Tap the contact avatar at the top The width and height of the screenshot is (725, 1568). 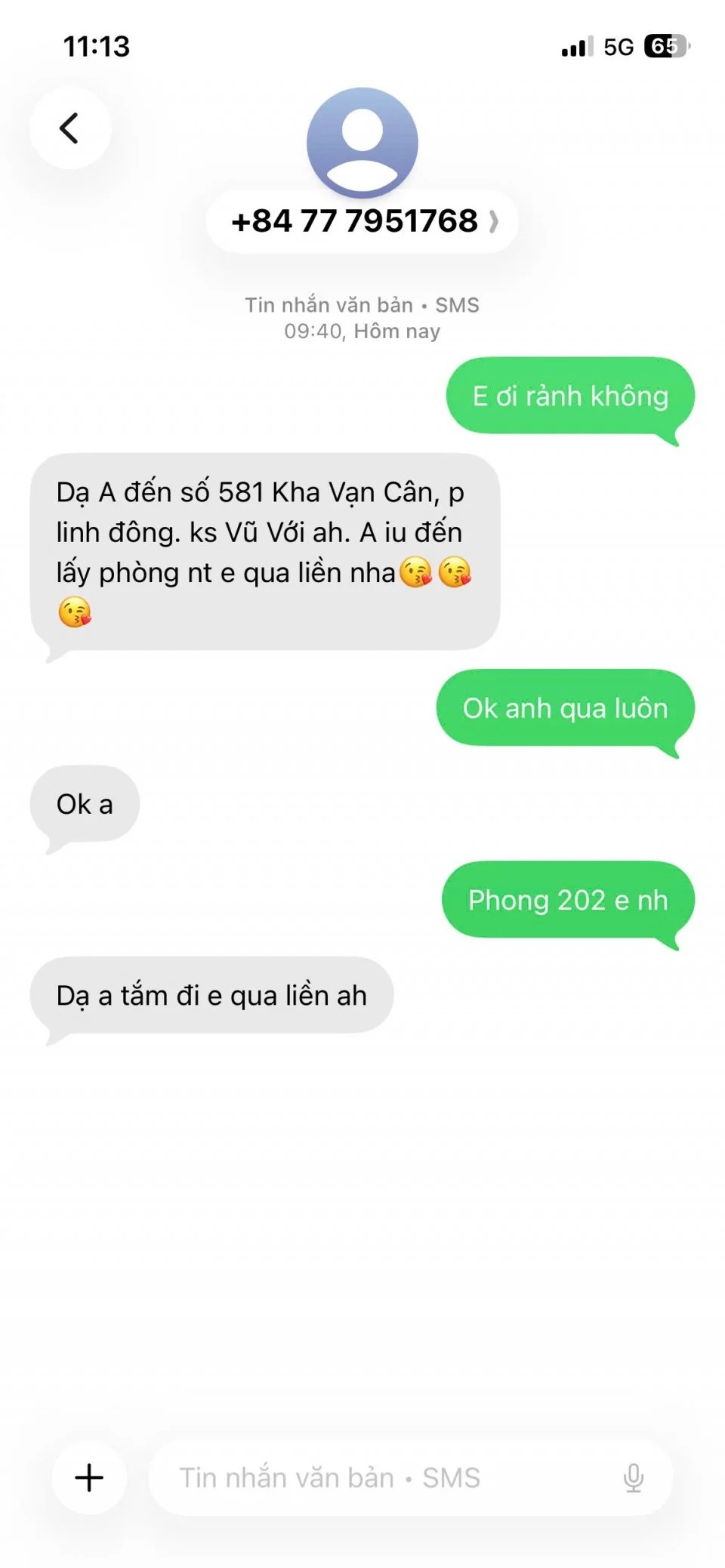tap(362, 142)
